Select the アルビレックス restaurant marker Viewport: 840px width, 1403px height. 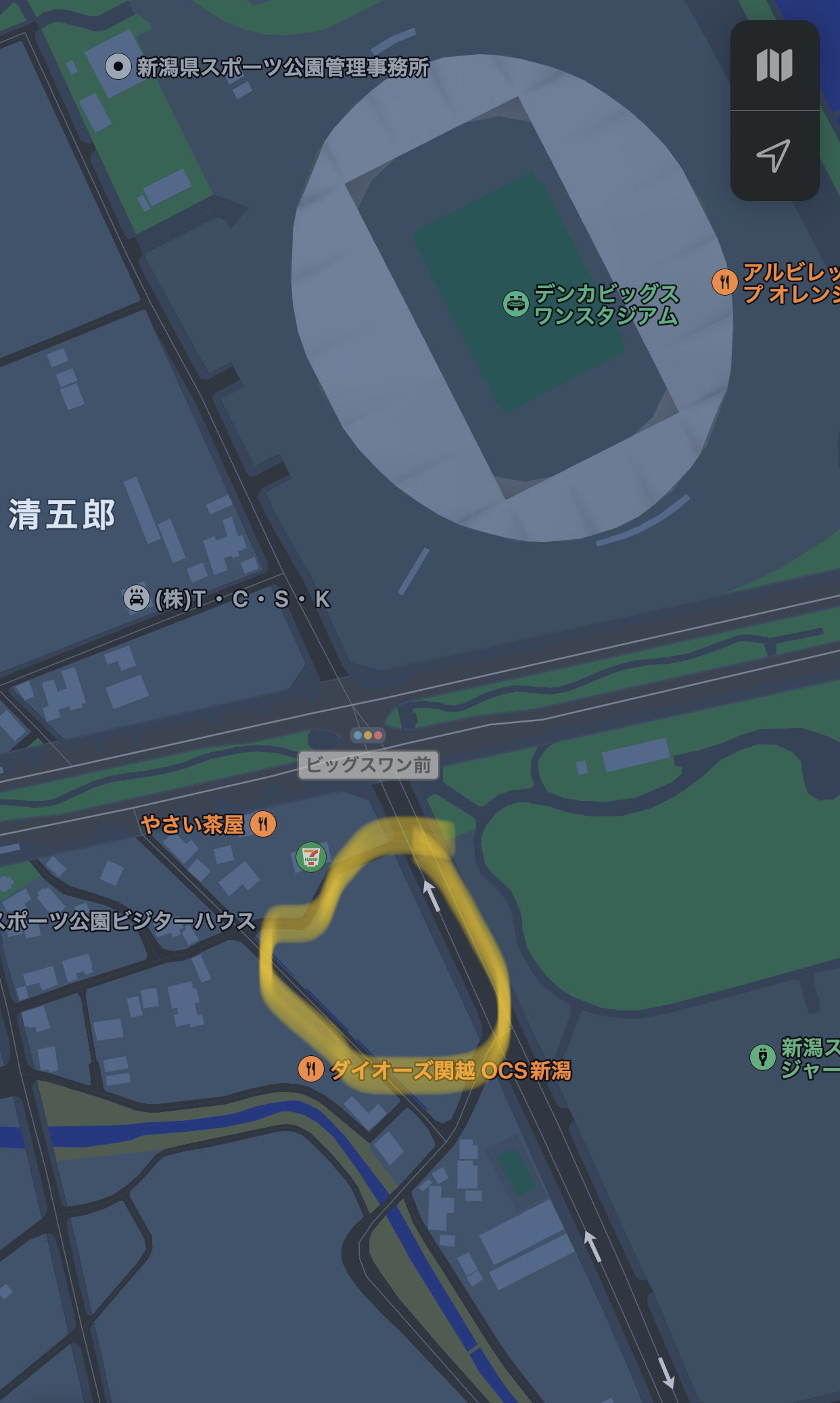(x=724, y=282)
